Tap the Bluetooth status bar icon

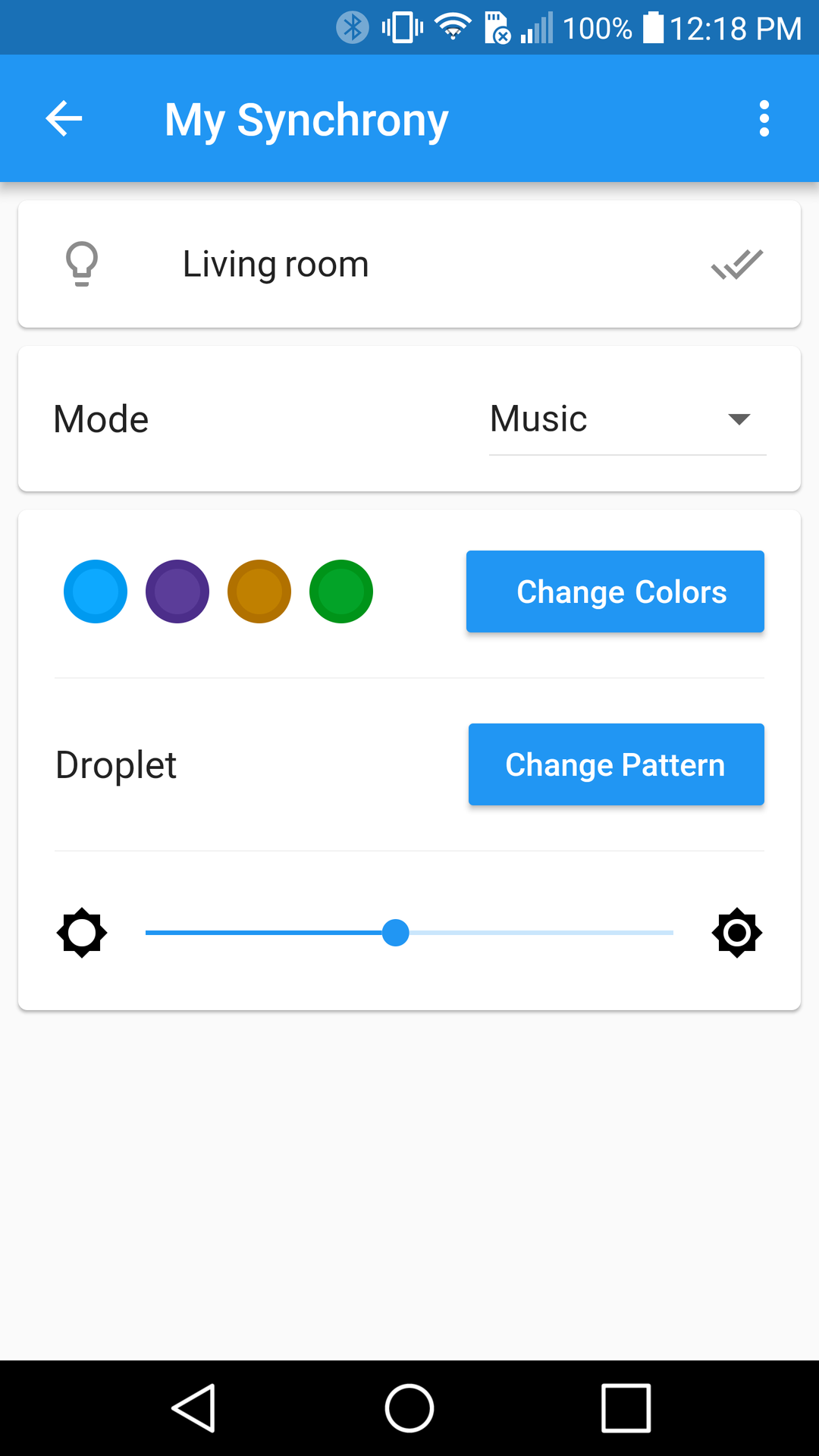coord(351,27)
